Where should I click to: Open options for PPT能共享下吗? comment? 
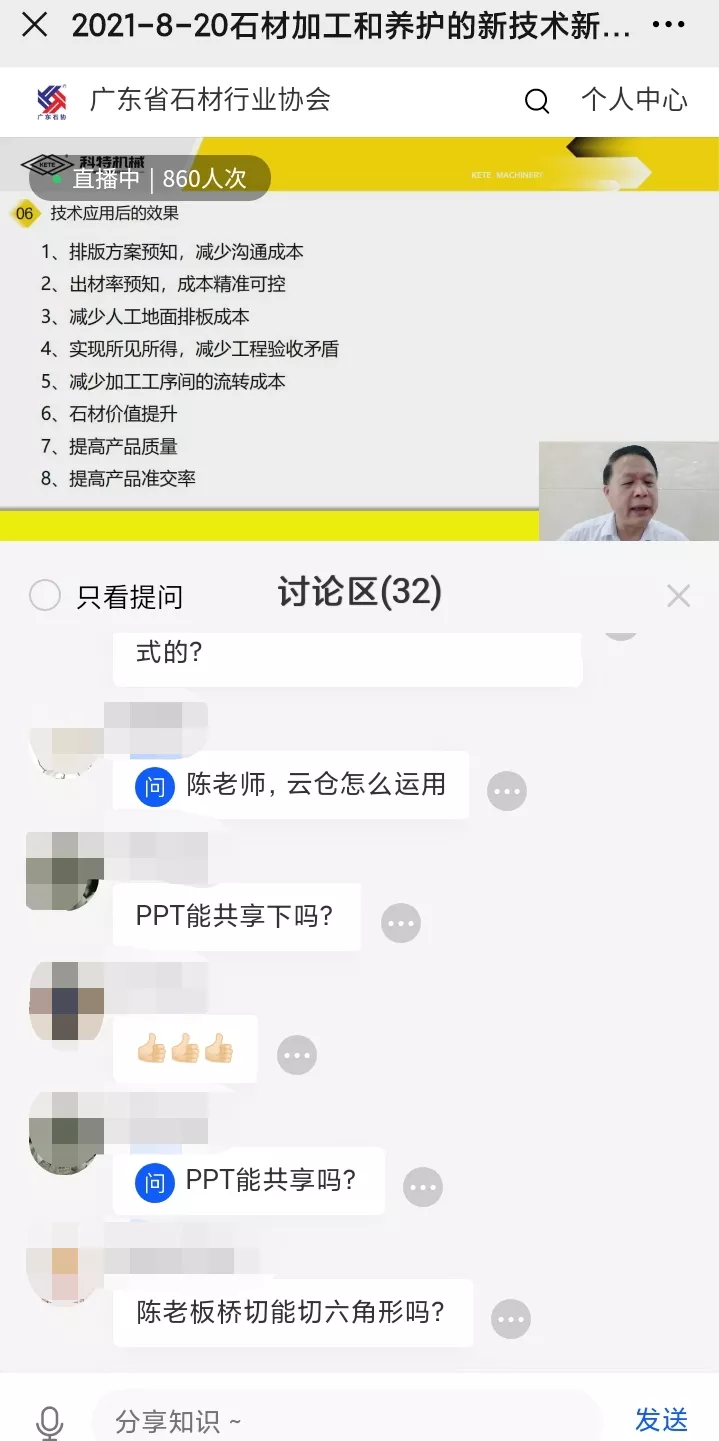(401, 923)
